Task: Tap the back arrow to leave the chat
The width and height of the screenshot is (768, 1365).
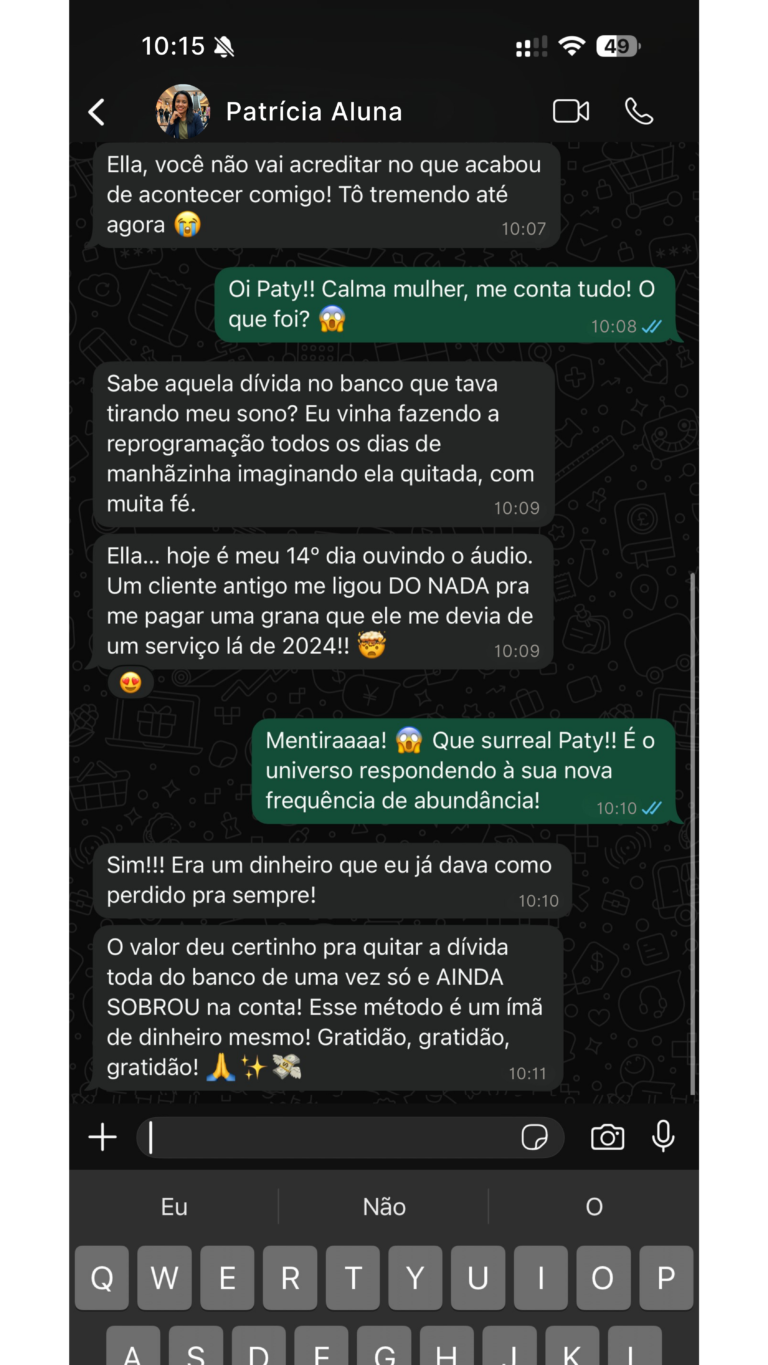Action: pos(97,111)
